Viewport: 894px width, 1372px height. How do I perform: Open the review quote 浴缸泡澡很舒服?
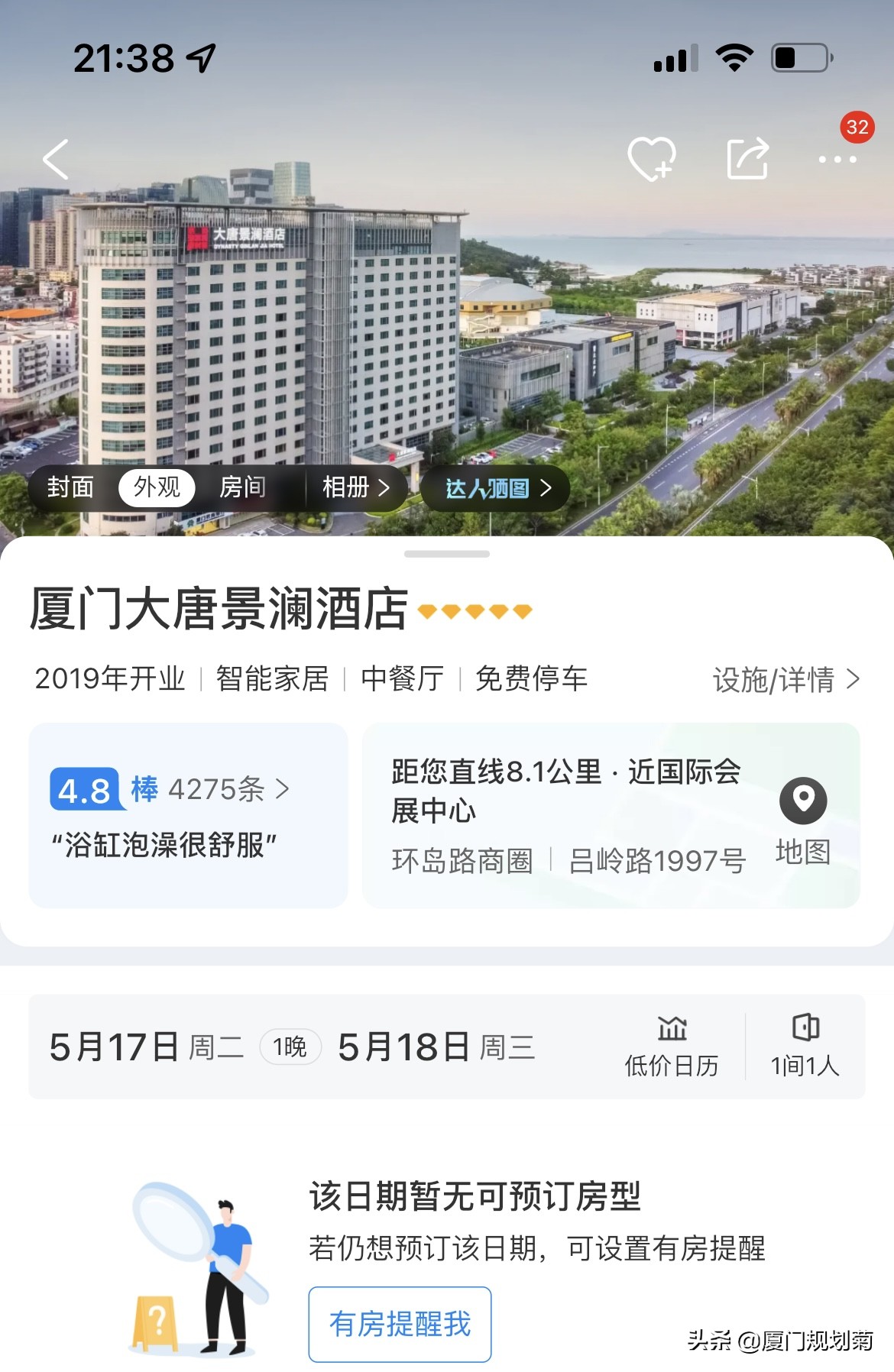164,844
